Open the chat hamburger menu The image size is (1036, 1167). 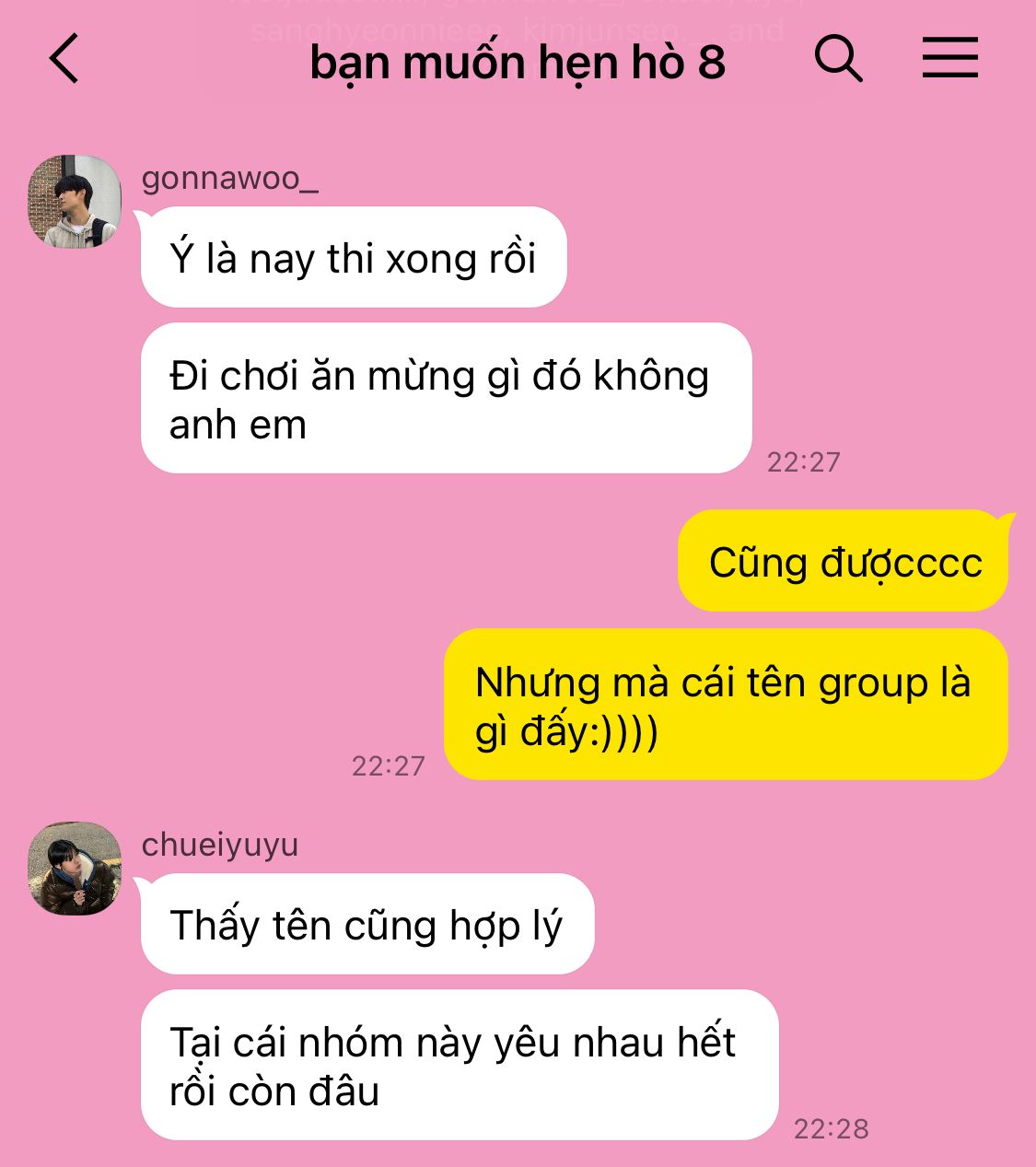click(x=949, y=58)
